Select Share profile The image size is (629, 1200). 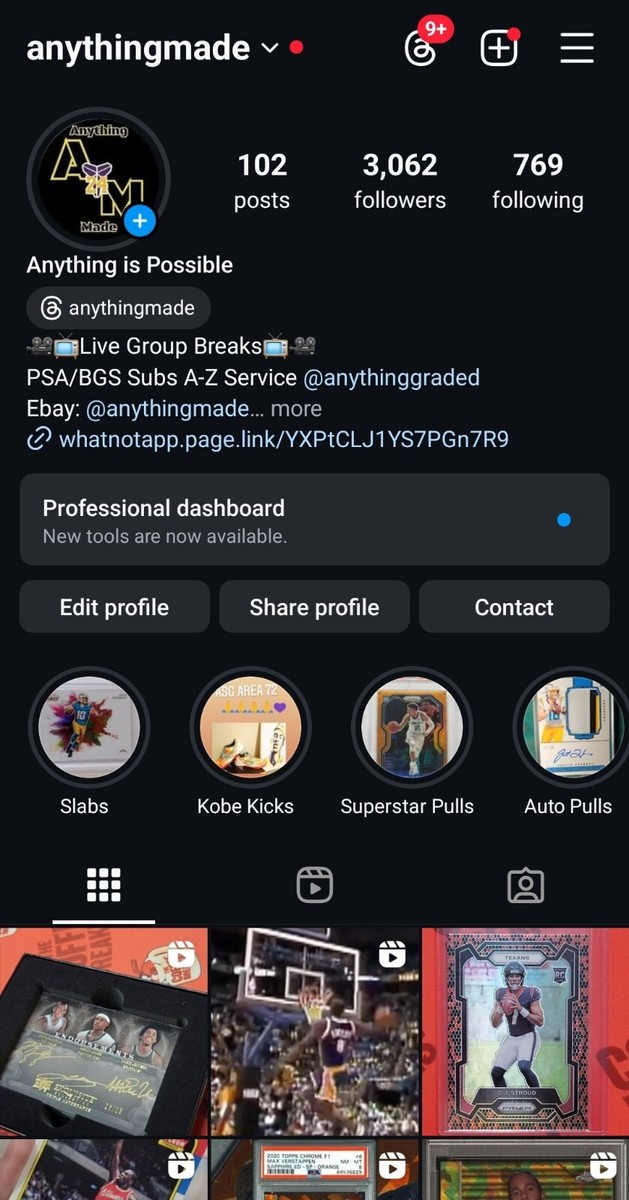click(x=314, y=607)
